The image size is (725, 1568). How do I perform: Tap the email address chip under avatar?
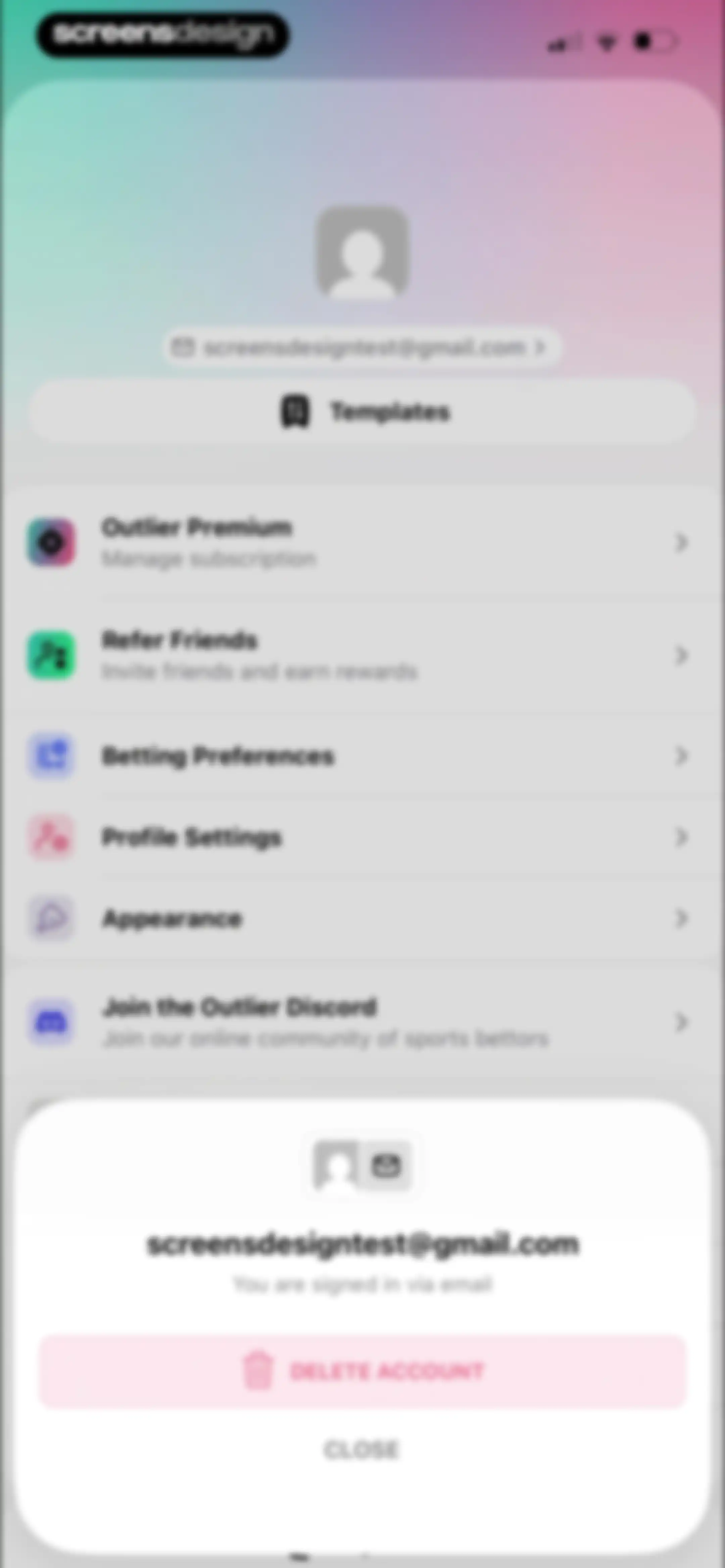pos(361,348)
